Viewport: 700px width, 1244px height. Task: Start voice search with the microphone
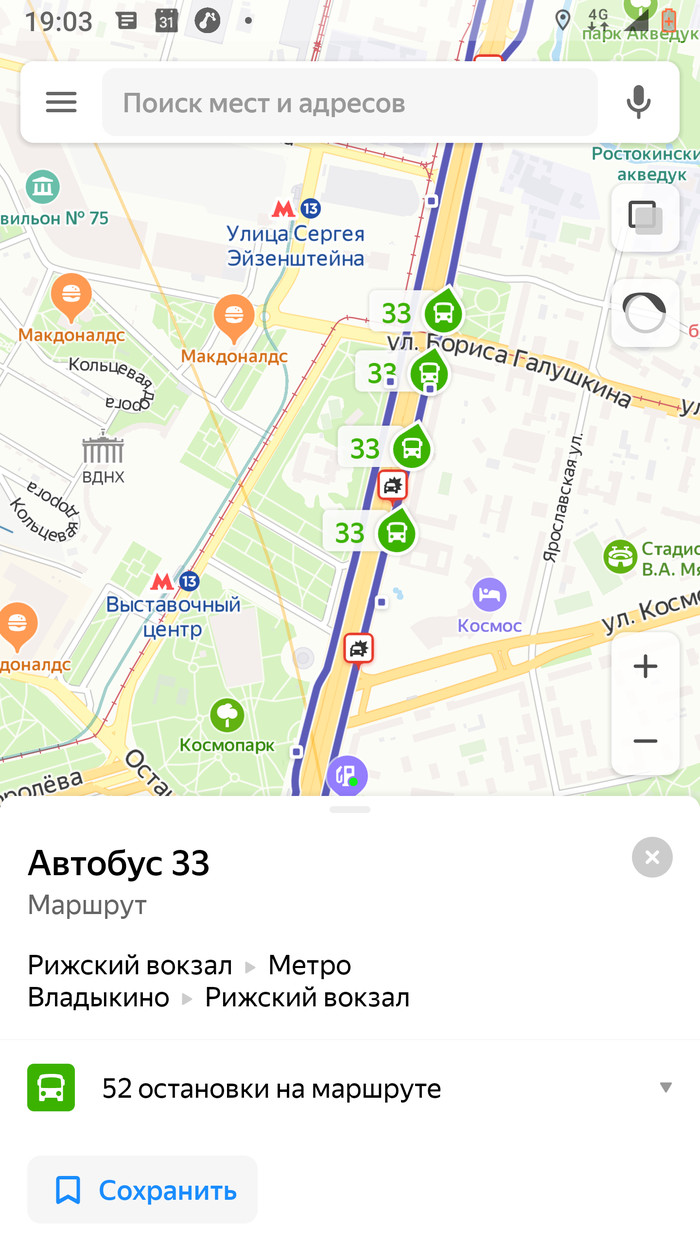pos(638,102)
